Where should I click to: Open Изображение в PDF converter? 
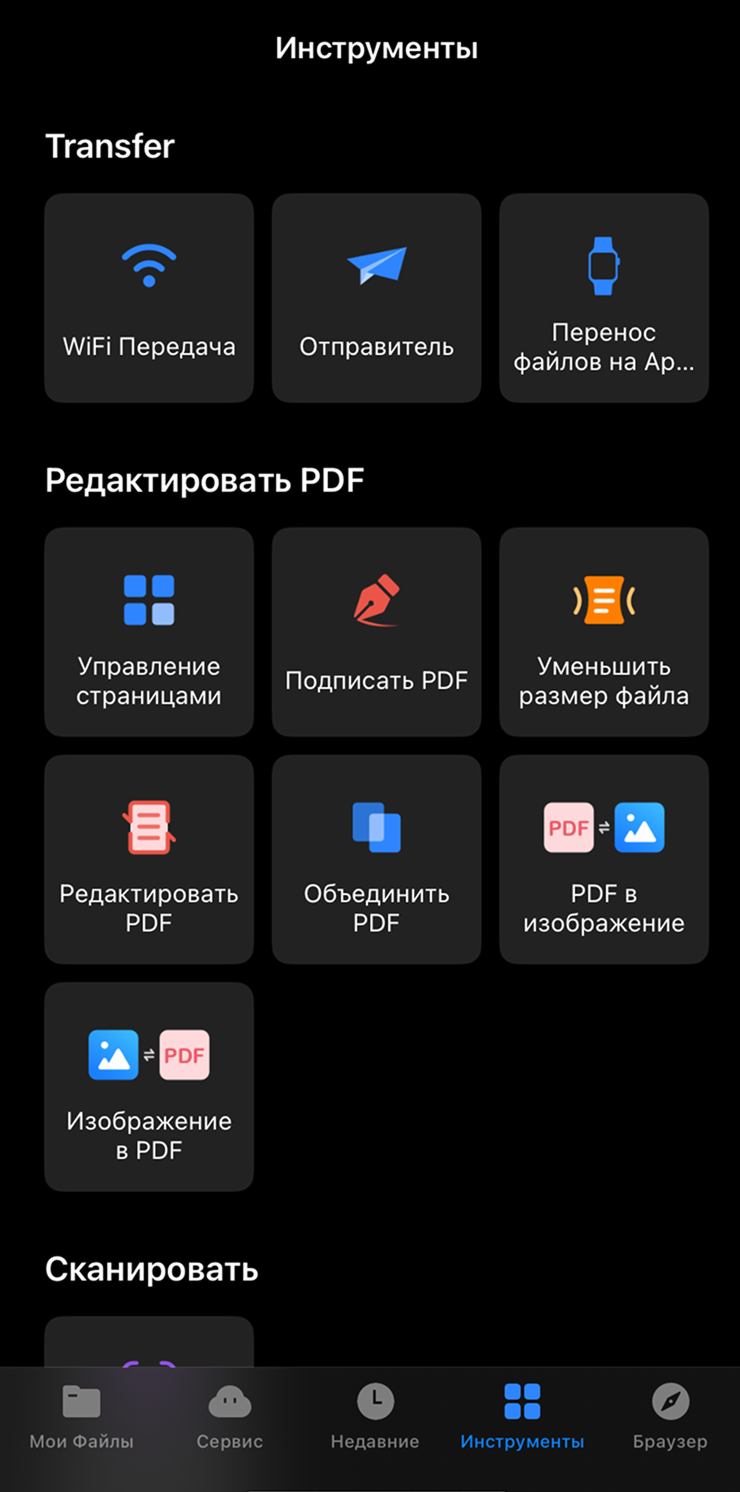pyautogui.click(x=149, y=1086)
